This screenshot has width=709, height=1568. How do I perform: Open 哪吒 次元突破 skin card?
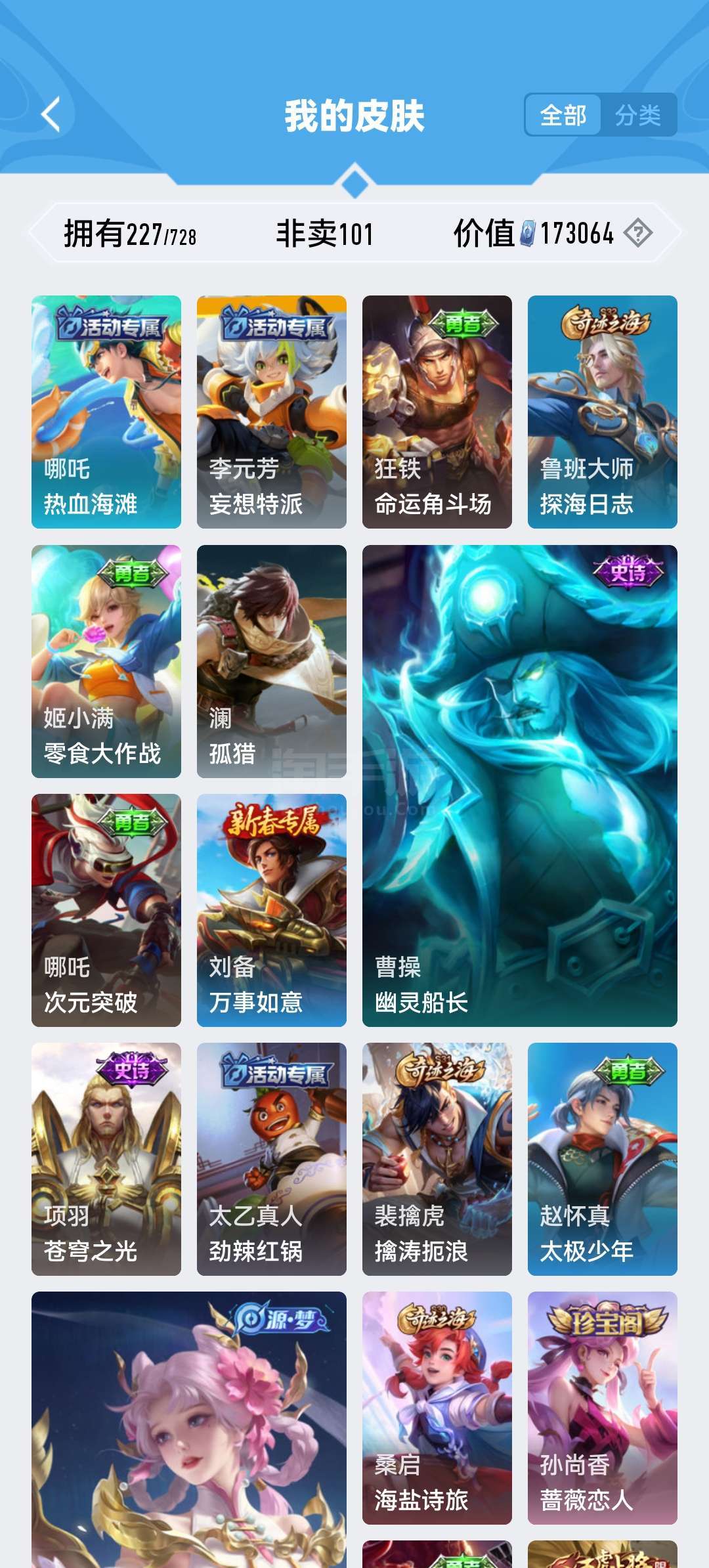tap(106, 910)
